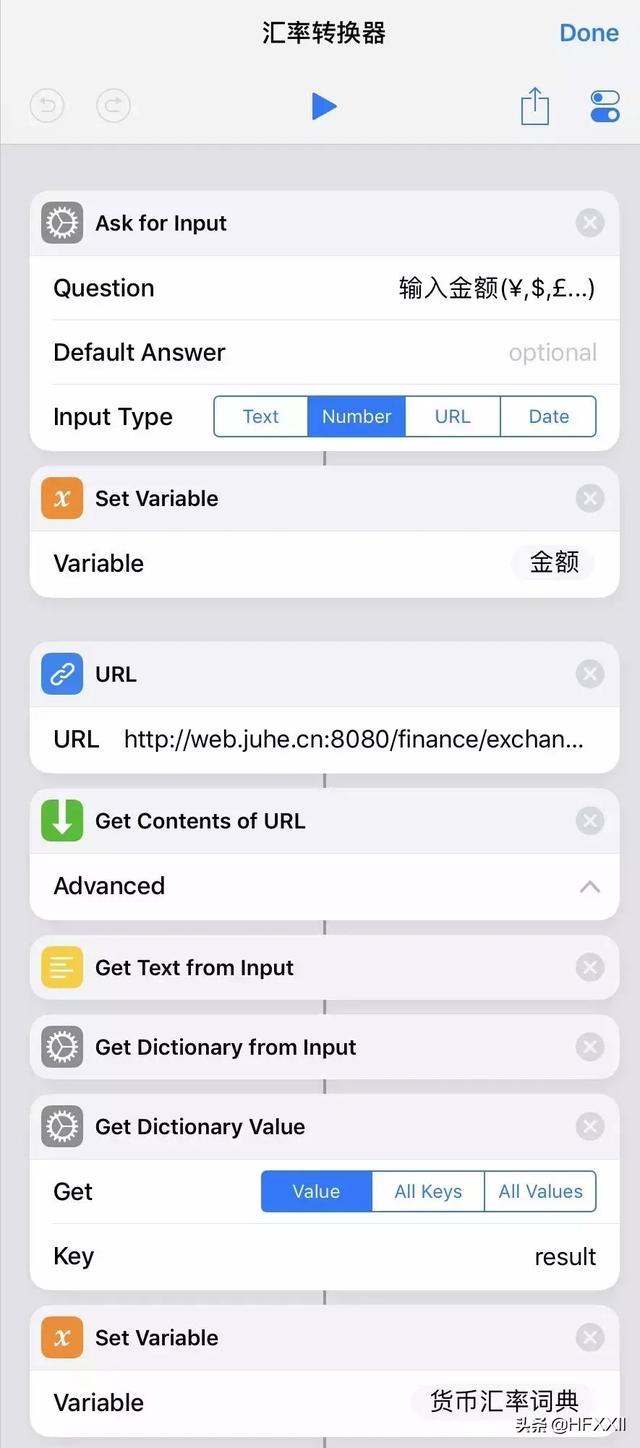Edit the variable name 金额
Image resolution: width=640 pixels, height=1448 pixels.
click(554, 563)
